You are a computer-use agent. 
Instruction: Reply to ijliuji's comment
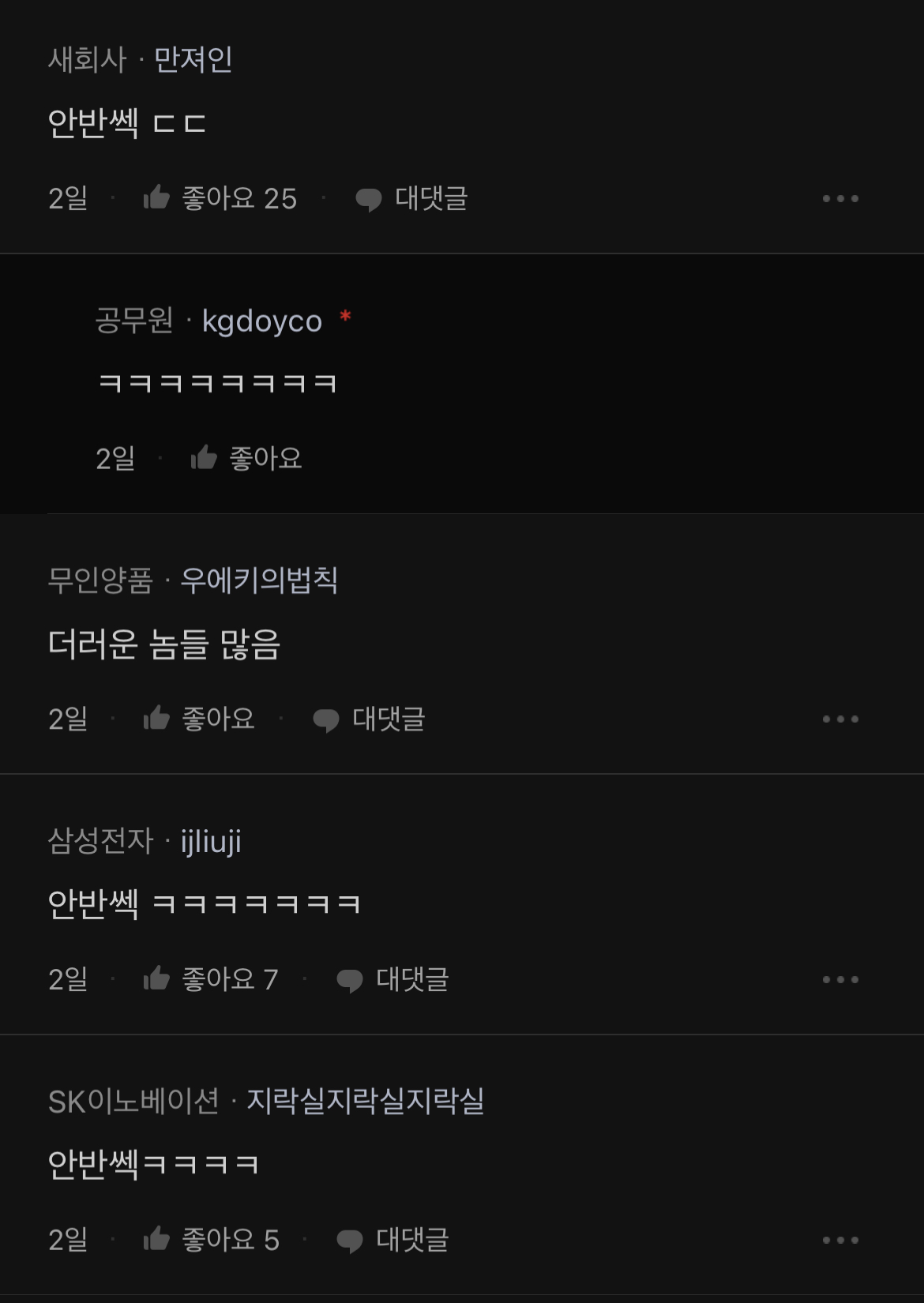(x=393, y=979)
